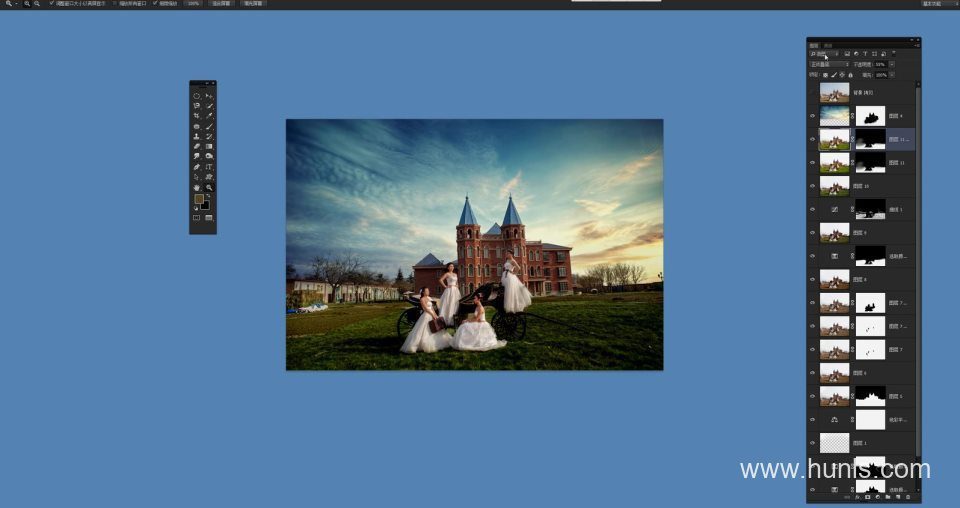Open the black background color swatch
This screenshot has height=508, width=960.
click(206, 206)
